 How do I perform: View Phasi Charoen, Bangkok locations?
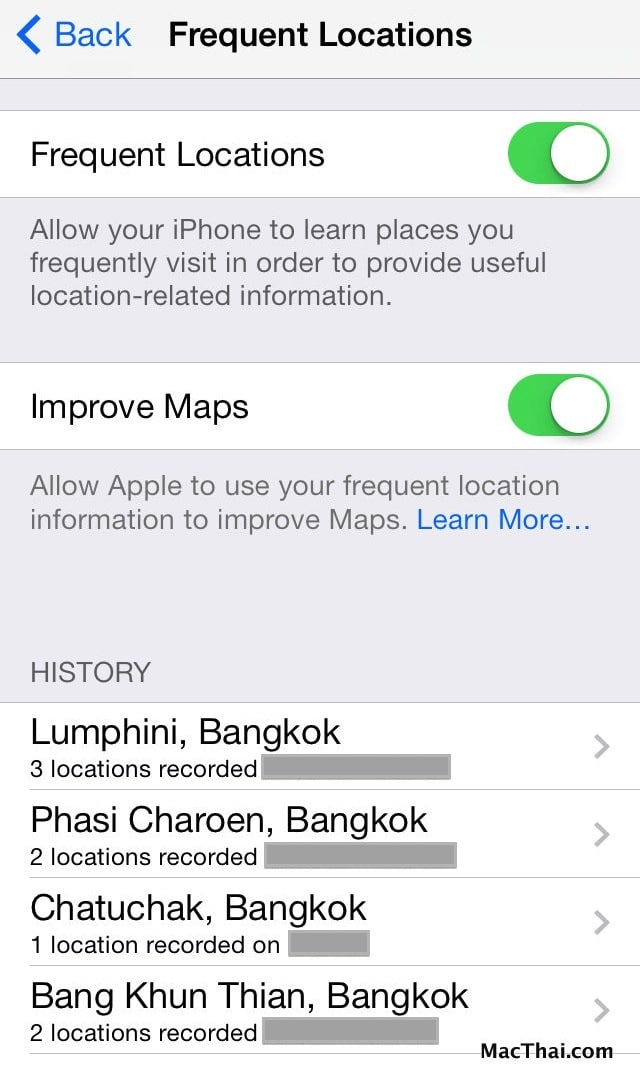pos(320,833)
